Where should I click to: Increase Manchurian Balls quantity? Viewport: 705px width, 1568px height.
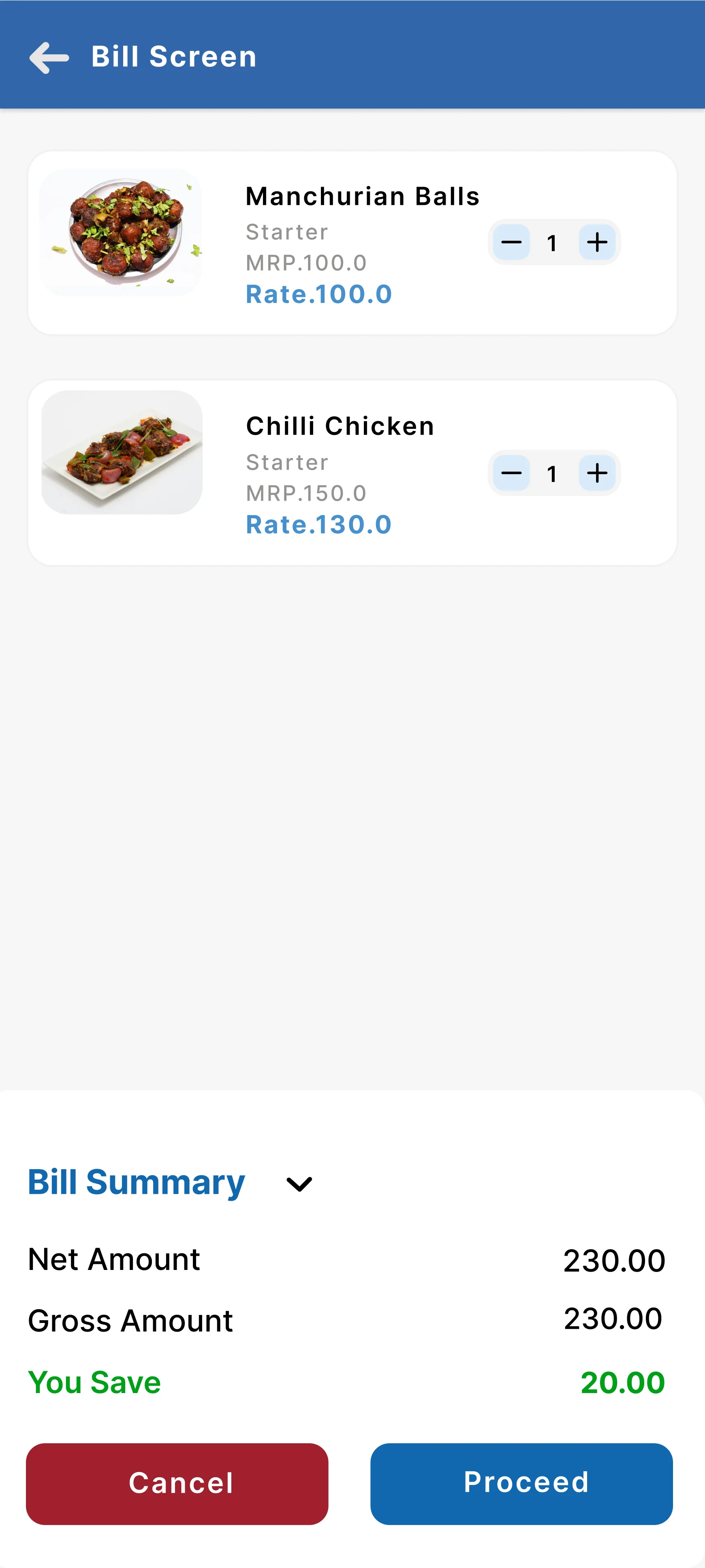click(x=597, y=242)
